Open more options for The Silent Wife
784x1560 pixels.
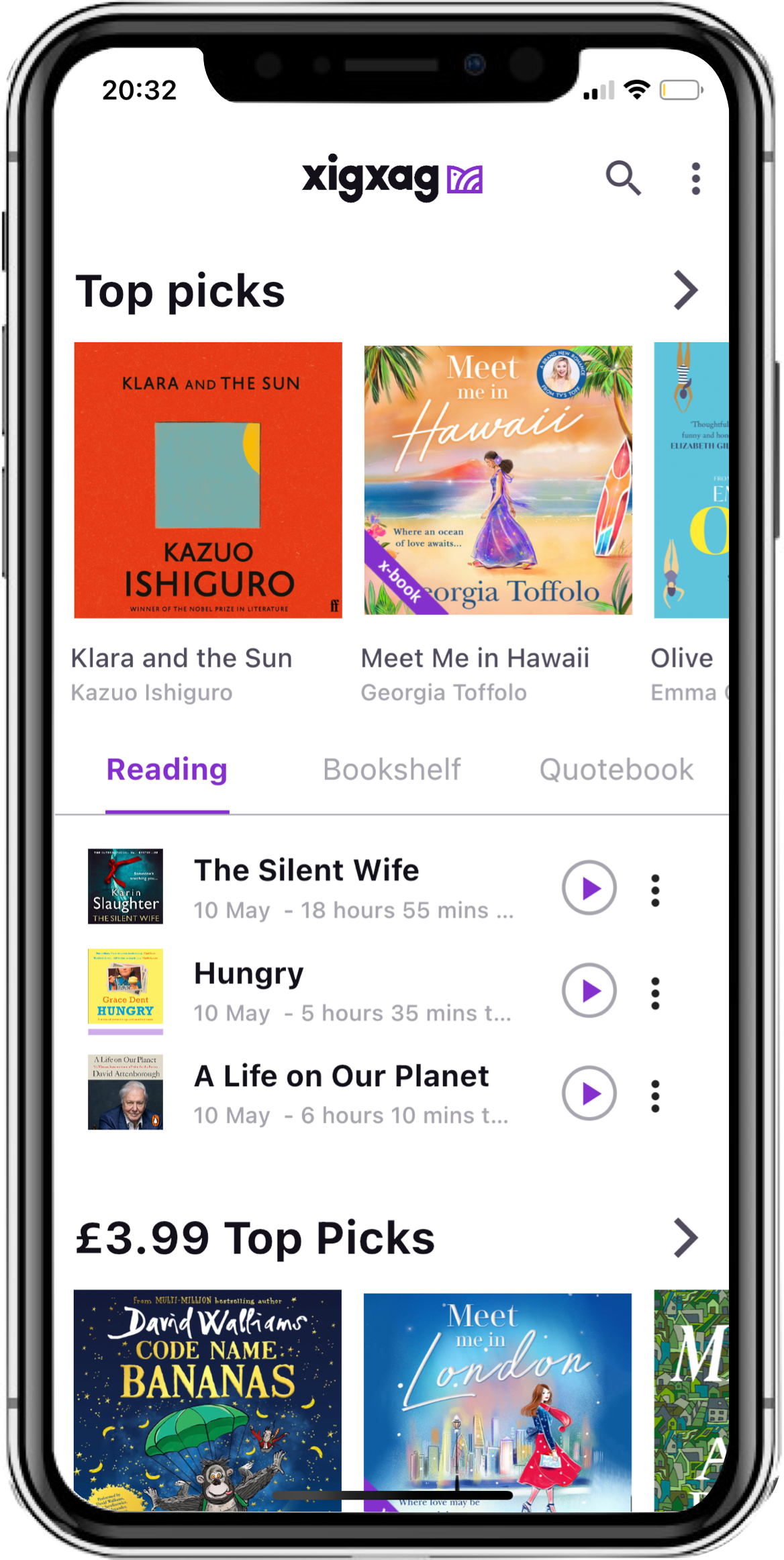pyautogui.click(x=655, y=890)
